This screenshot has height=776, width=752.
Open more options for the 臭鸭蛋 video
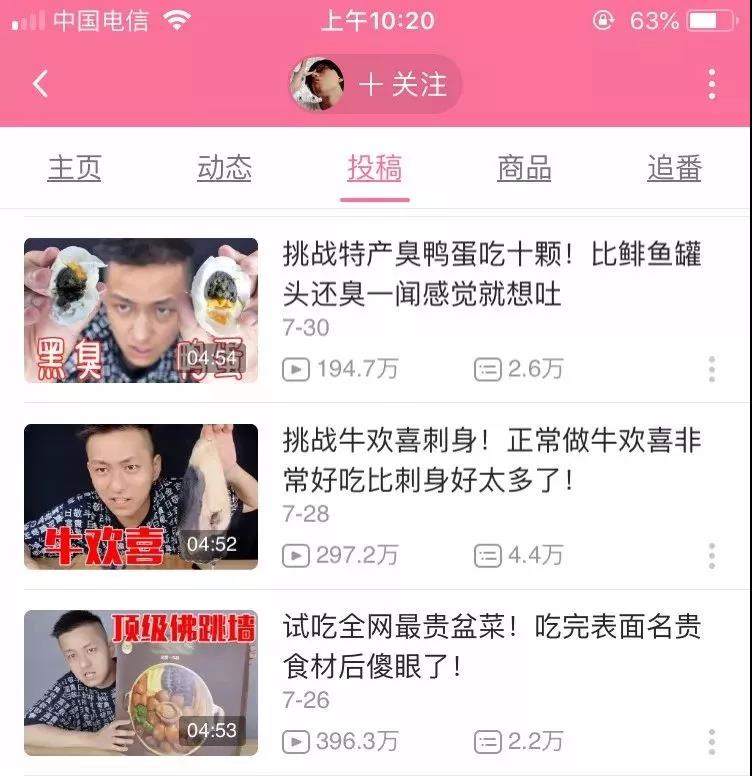coord(711,369)
